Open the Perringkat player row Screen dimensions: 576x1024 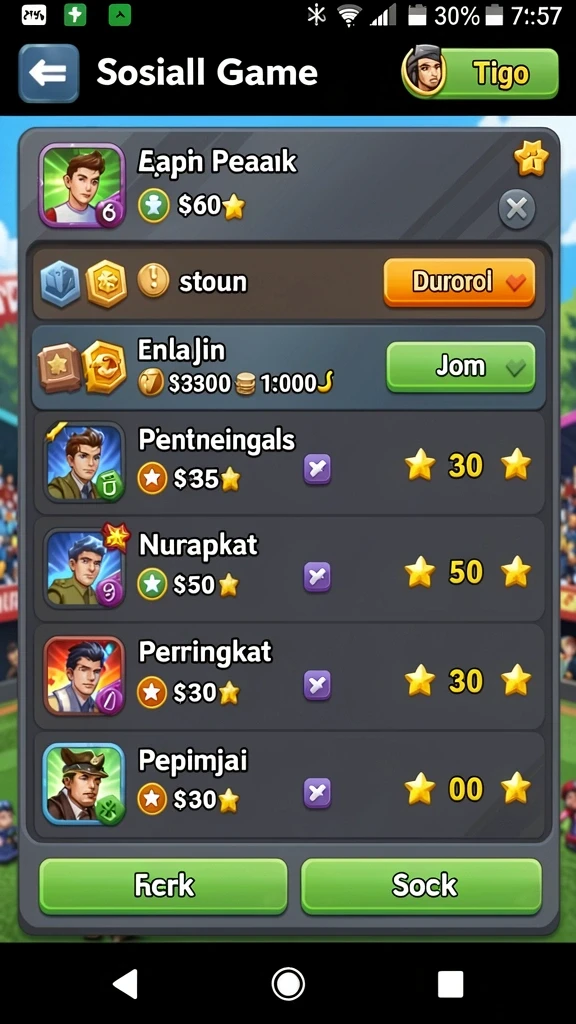click(x=289, y=677)
